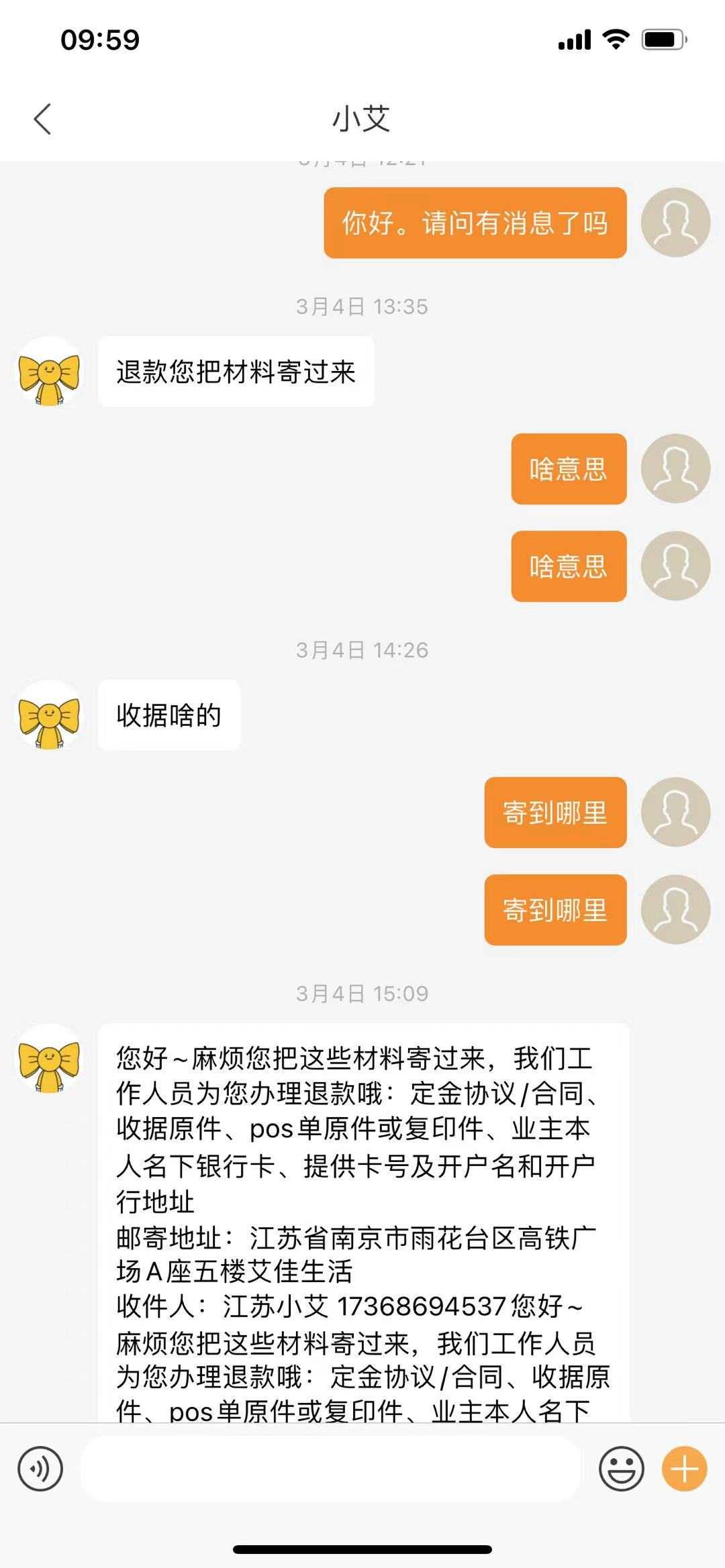Switch to voice message input
This screenshot has height=1568, width=725.
(x=40, y=1469)
